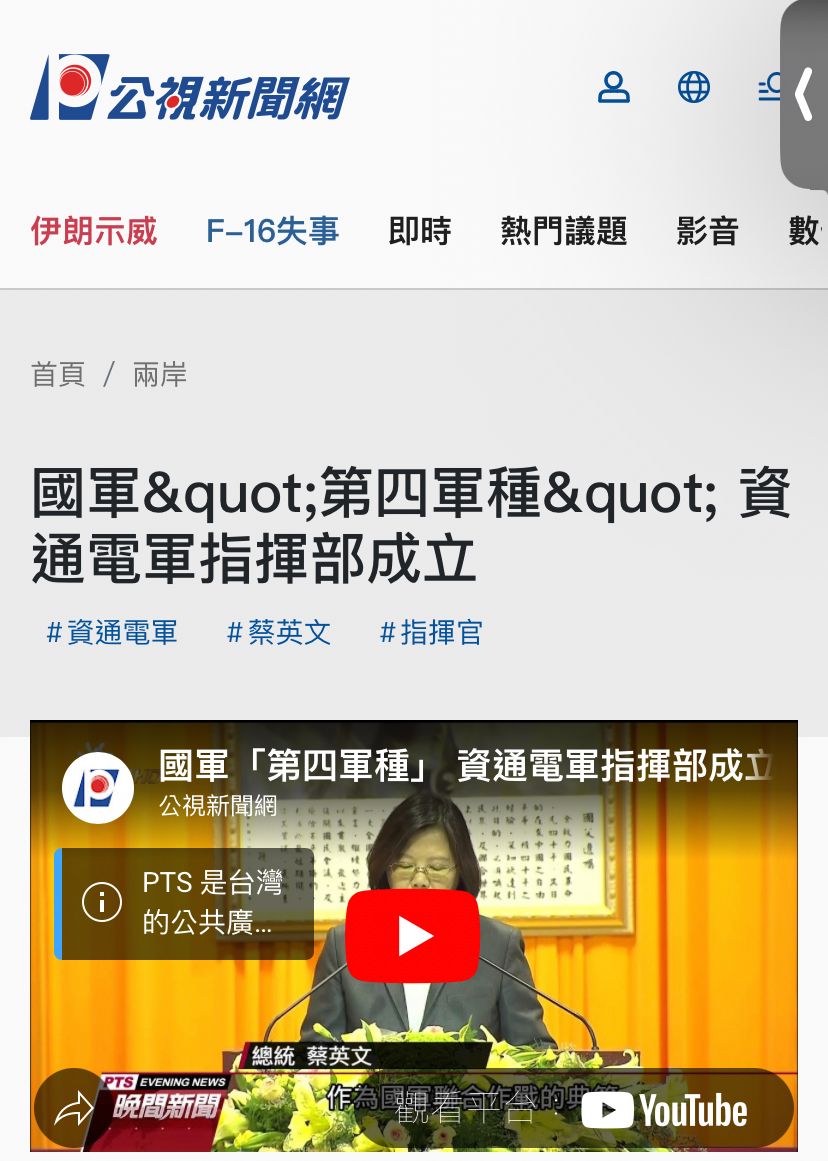Go to the F-16失事 topic

click(x=272, y=231)
